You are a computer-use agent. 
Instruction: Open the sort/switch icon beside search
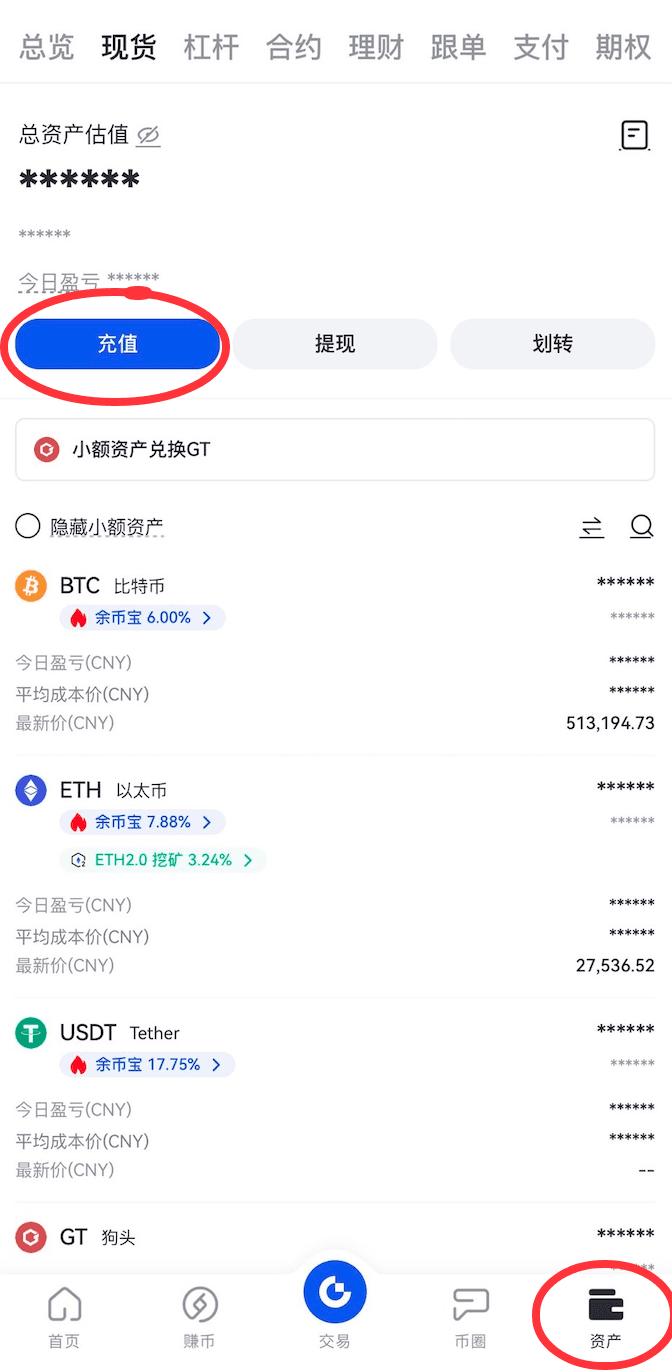click(592, 527)
